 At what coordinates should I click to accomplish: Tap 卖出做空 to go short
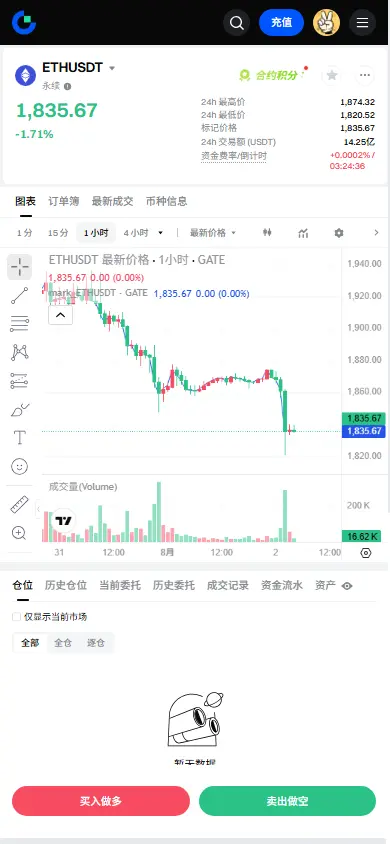(x=287, y=801)
